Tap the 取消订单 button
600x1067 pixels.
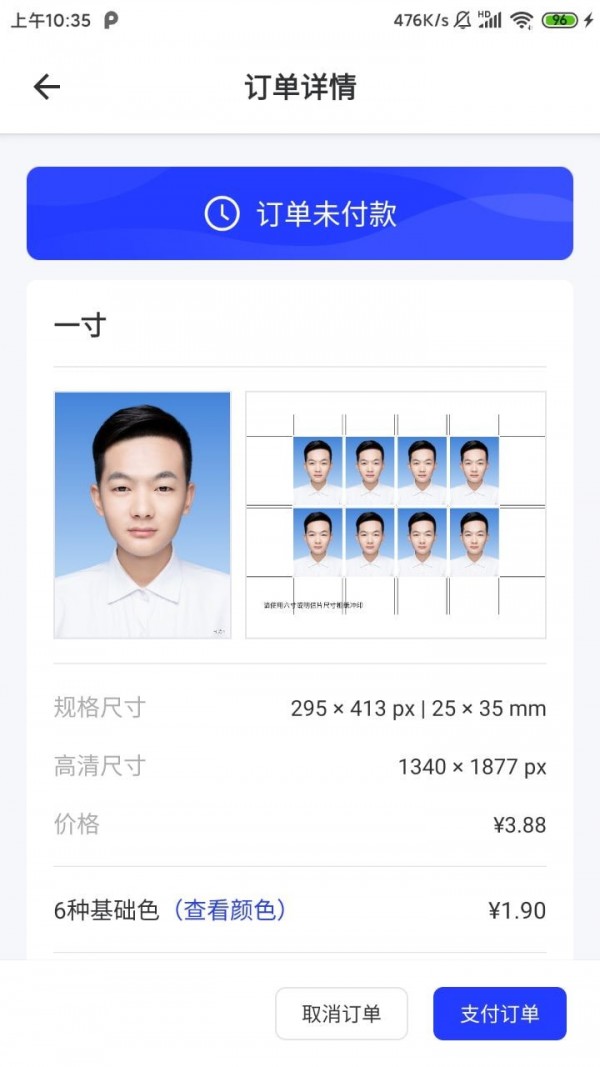(341, 1014)
